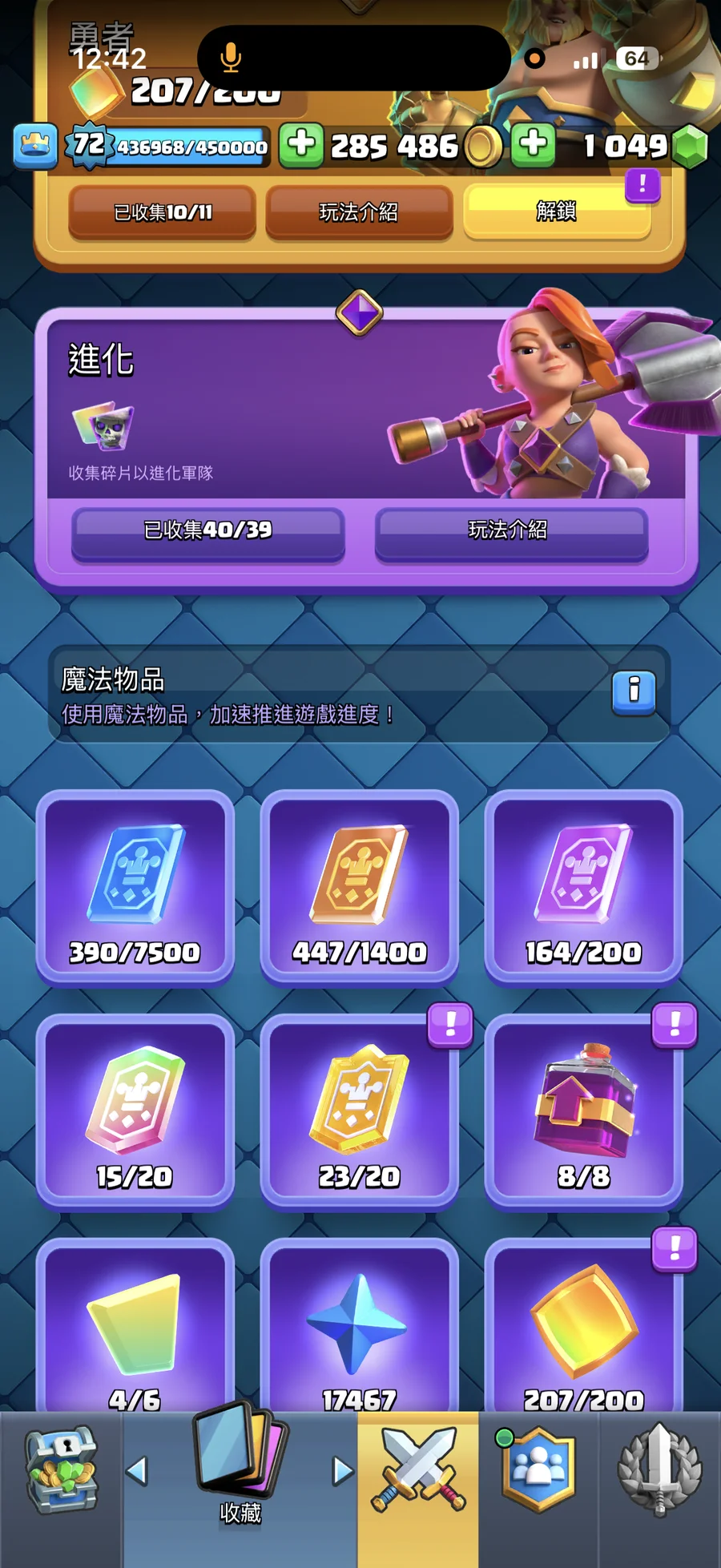Open the blue star item 17467

point(359,1326)
